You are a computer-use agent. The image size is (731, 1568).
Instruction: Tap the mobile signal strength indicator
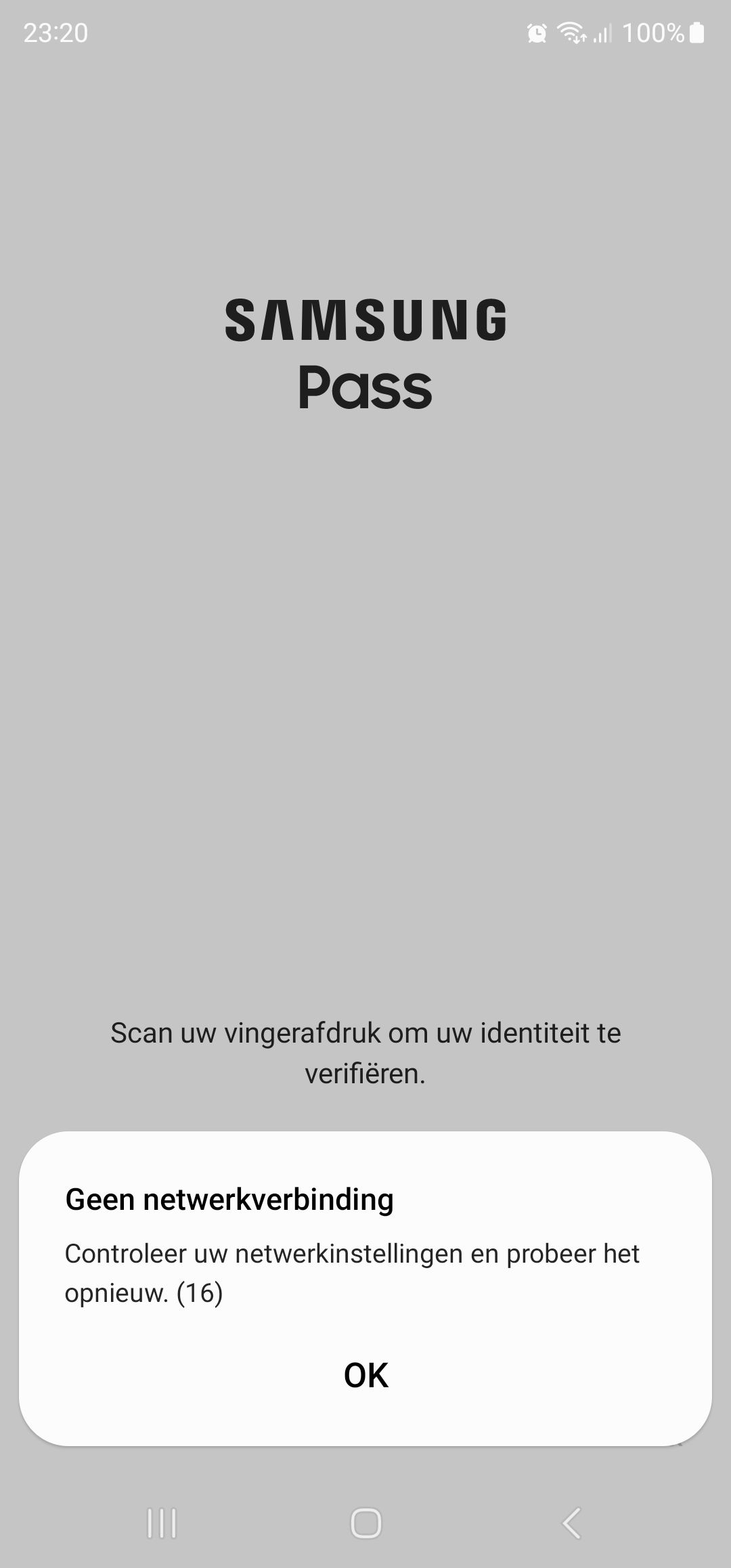(602, 32)
